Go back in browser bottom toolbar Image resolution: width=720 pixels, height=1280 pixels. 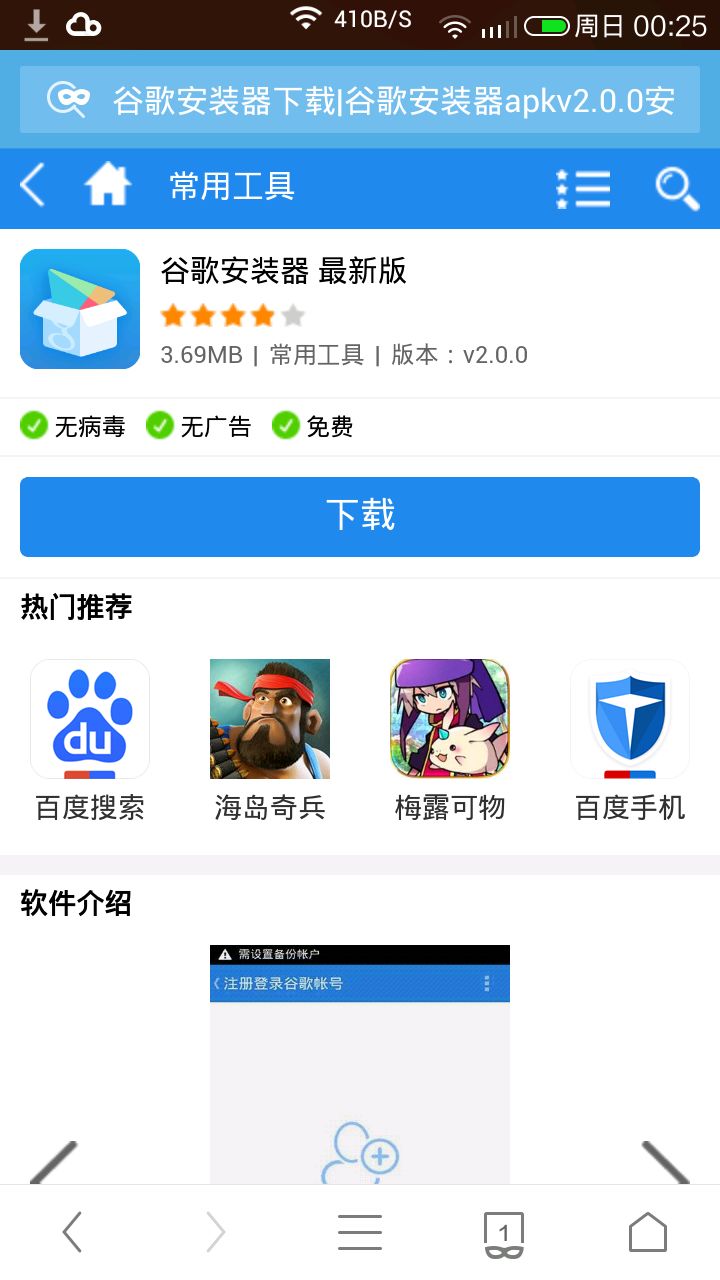click(72, 1232)
